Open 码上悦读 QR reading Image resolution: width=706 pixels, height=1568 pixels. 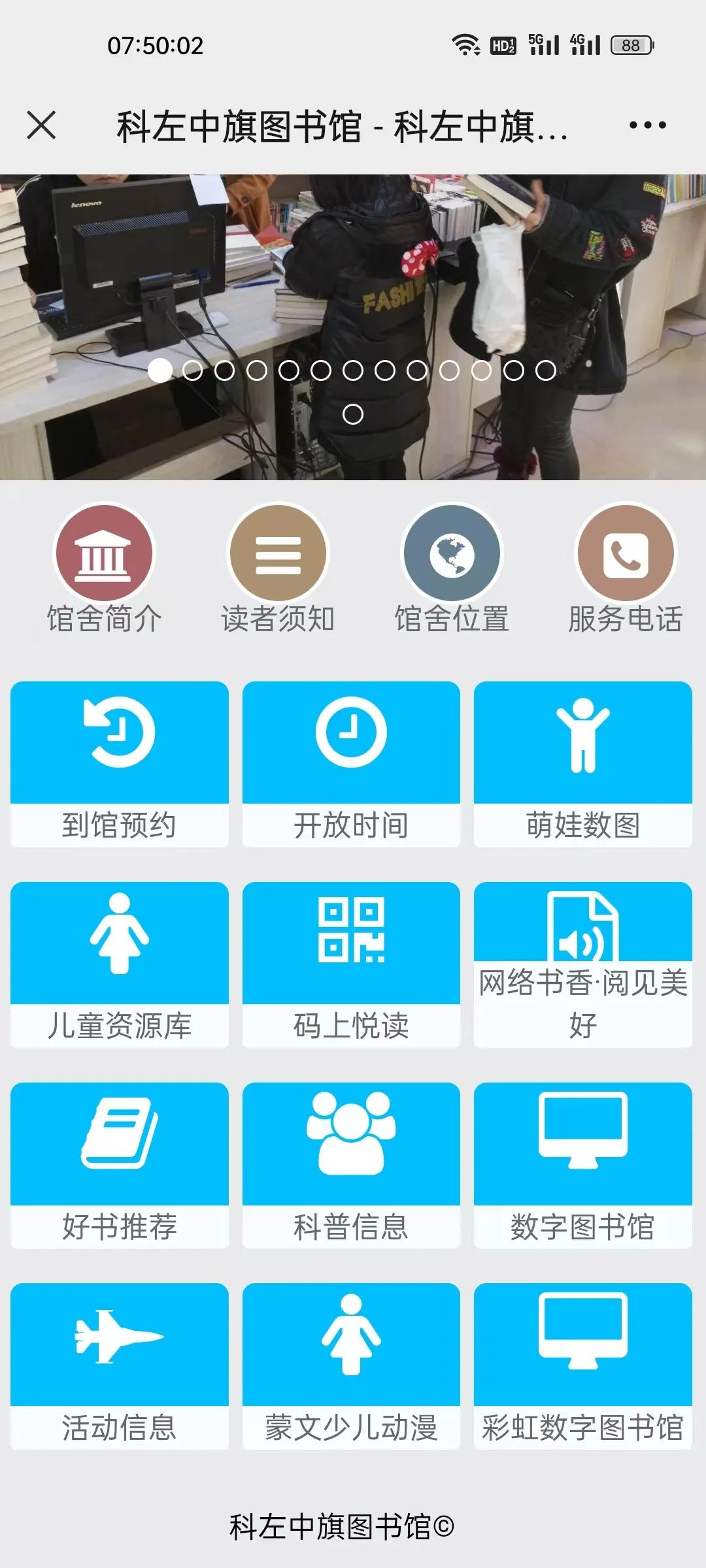pyautogui.click(x=351, y=964)
